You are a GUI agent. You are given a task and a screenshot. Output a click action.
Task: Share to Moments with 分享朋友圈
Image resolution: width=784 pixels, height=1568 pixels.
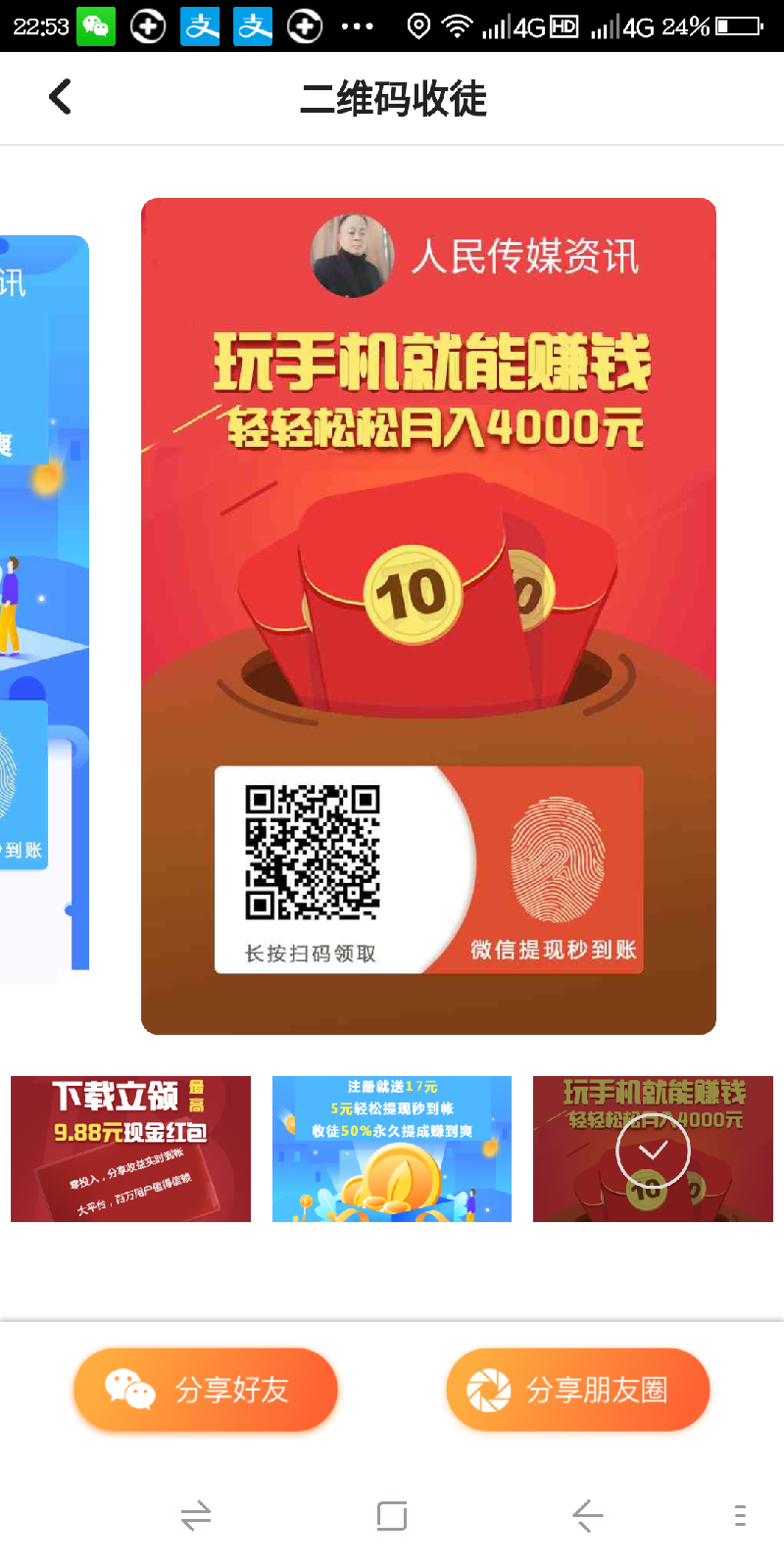coord(578,1390)
